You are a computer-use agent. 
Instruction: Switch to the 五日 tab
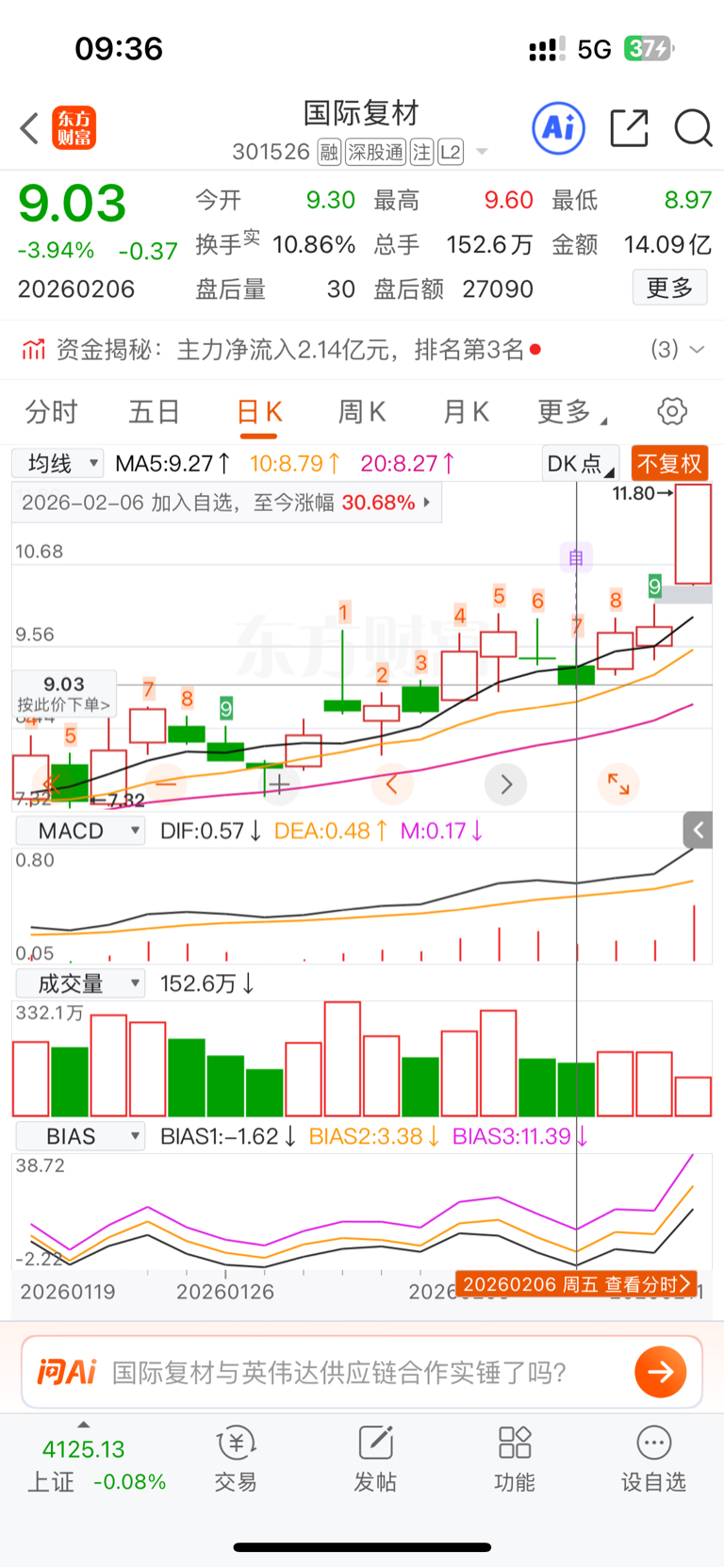pyautogui.click(x=154, y=412)
